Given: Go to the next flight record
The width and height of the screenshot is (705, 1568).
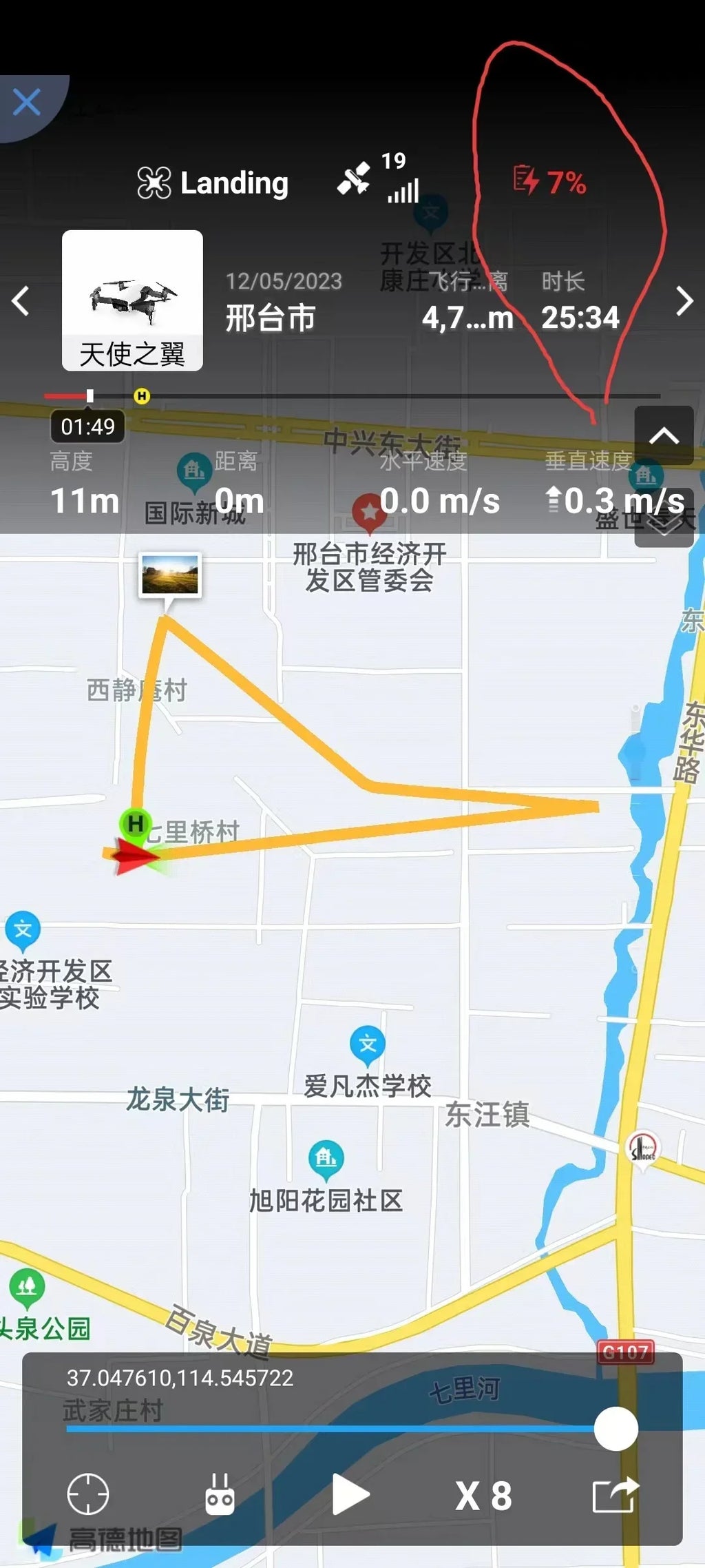Looking at the screenshot, I should click(x=684, y=301).
